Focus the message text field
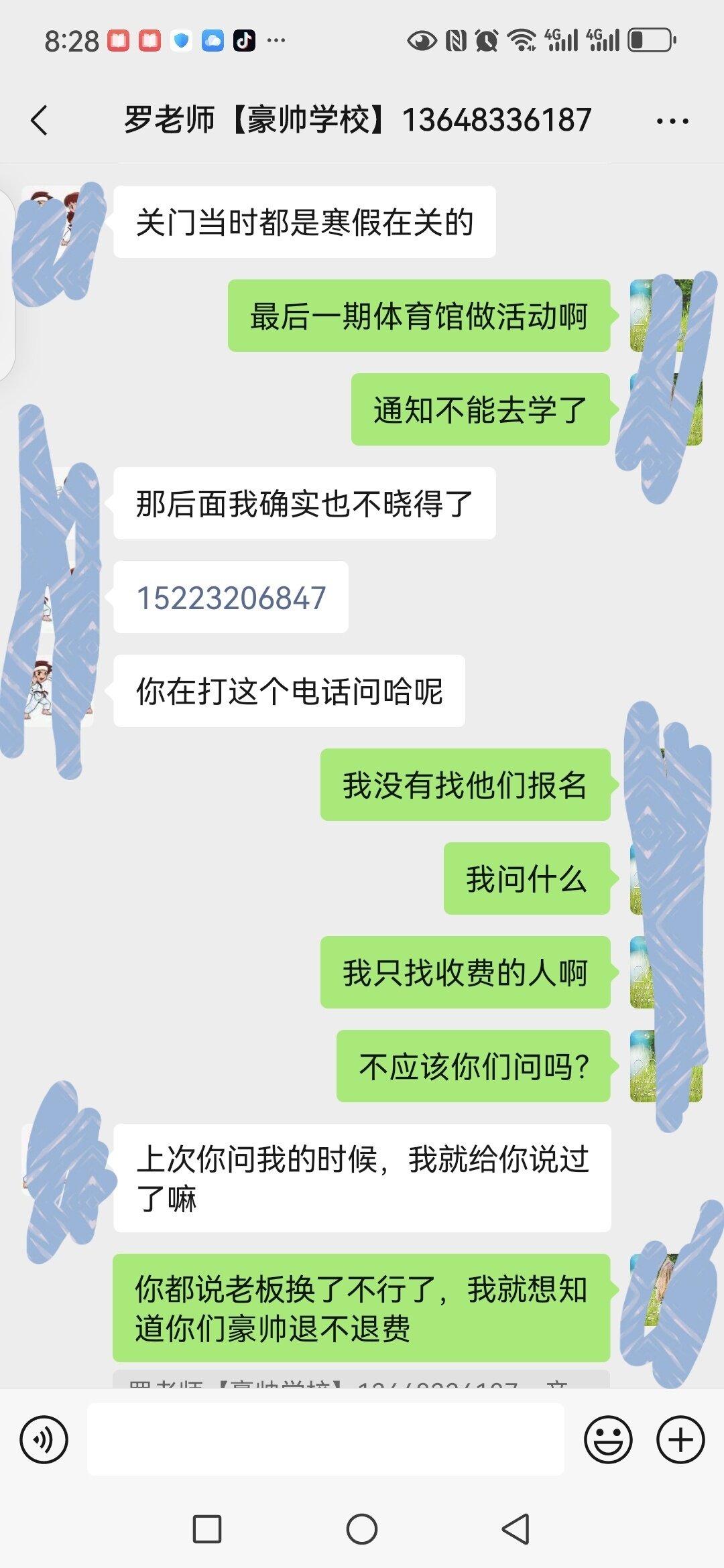Viewport: 724px width, 1568px height. pos(325,1439)
